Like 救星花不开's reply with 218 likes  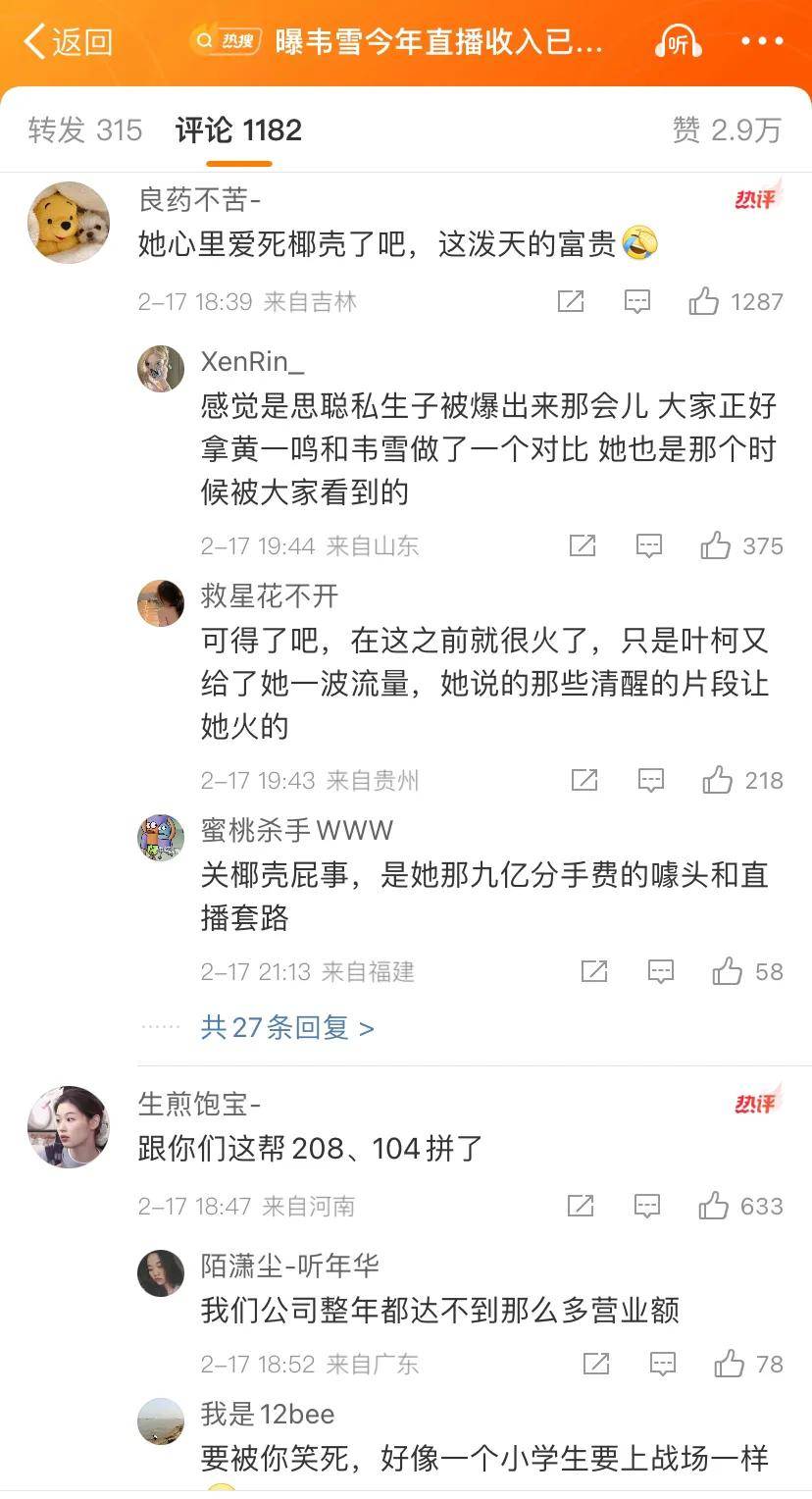pos(718,780)
